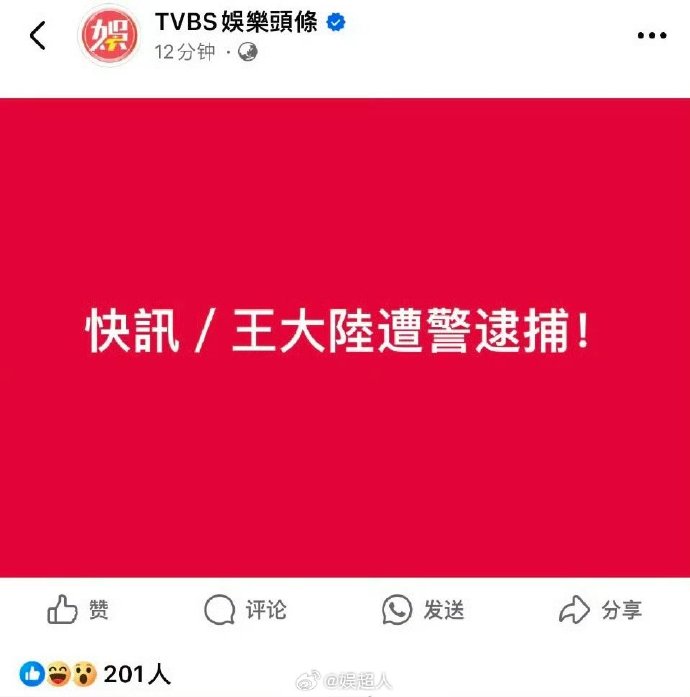Open the TVBS 娛樂頭條 page name

pyautogui.click(x=236, y=22)
